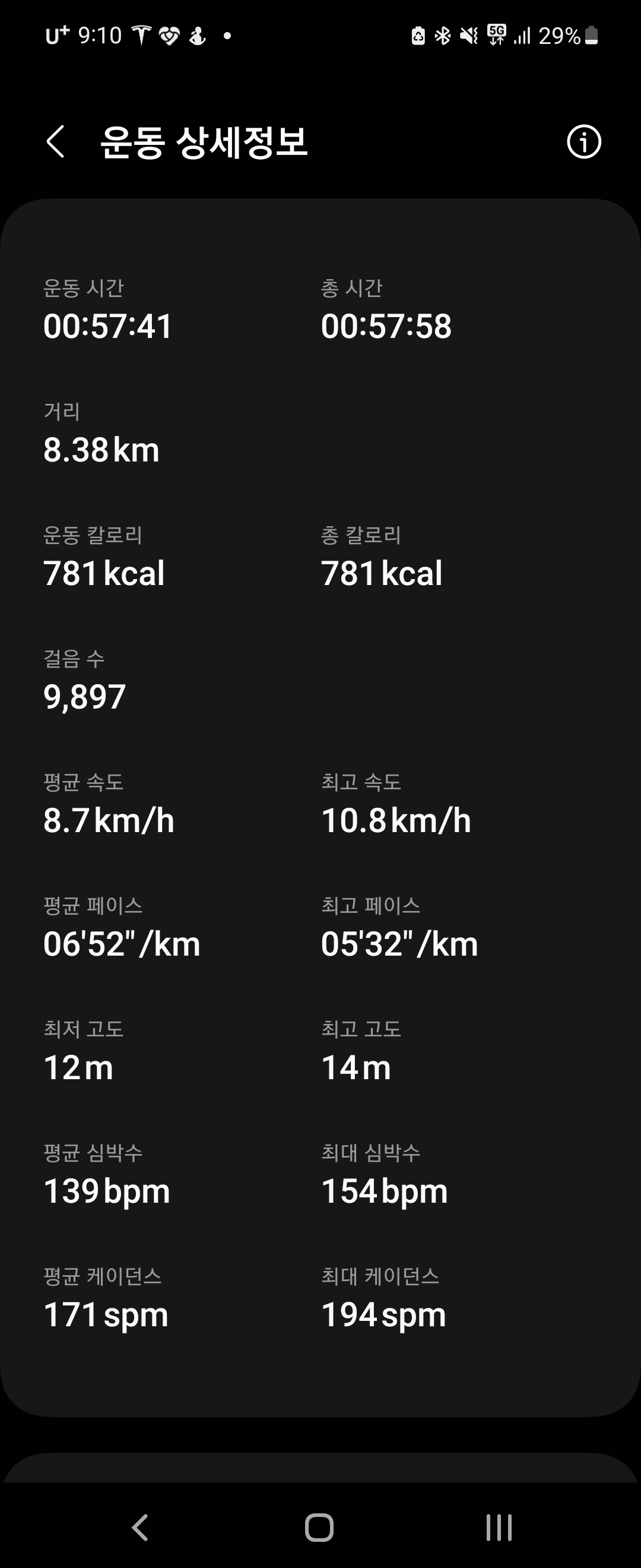This screenshot has height=1568, width=641.
Task: Tap the system home button
Action: 319,1526
